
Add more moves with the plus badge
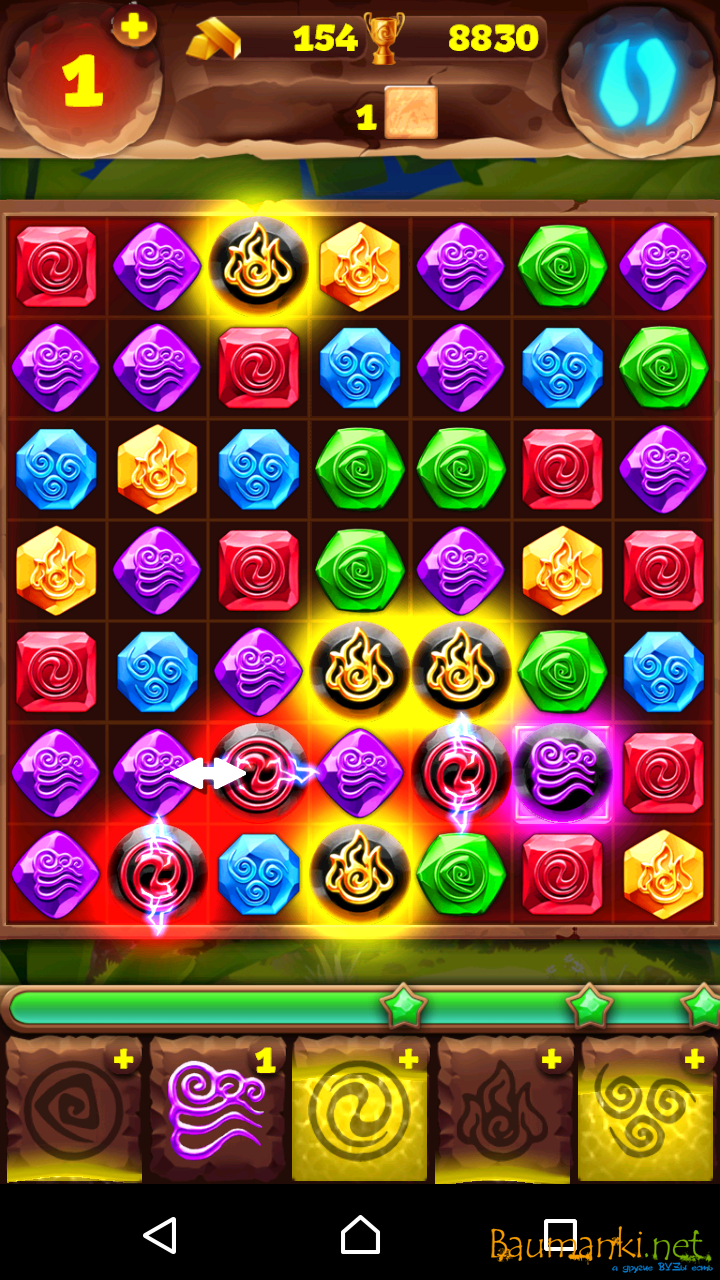click(x=133, y=25)
